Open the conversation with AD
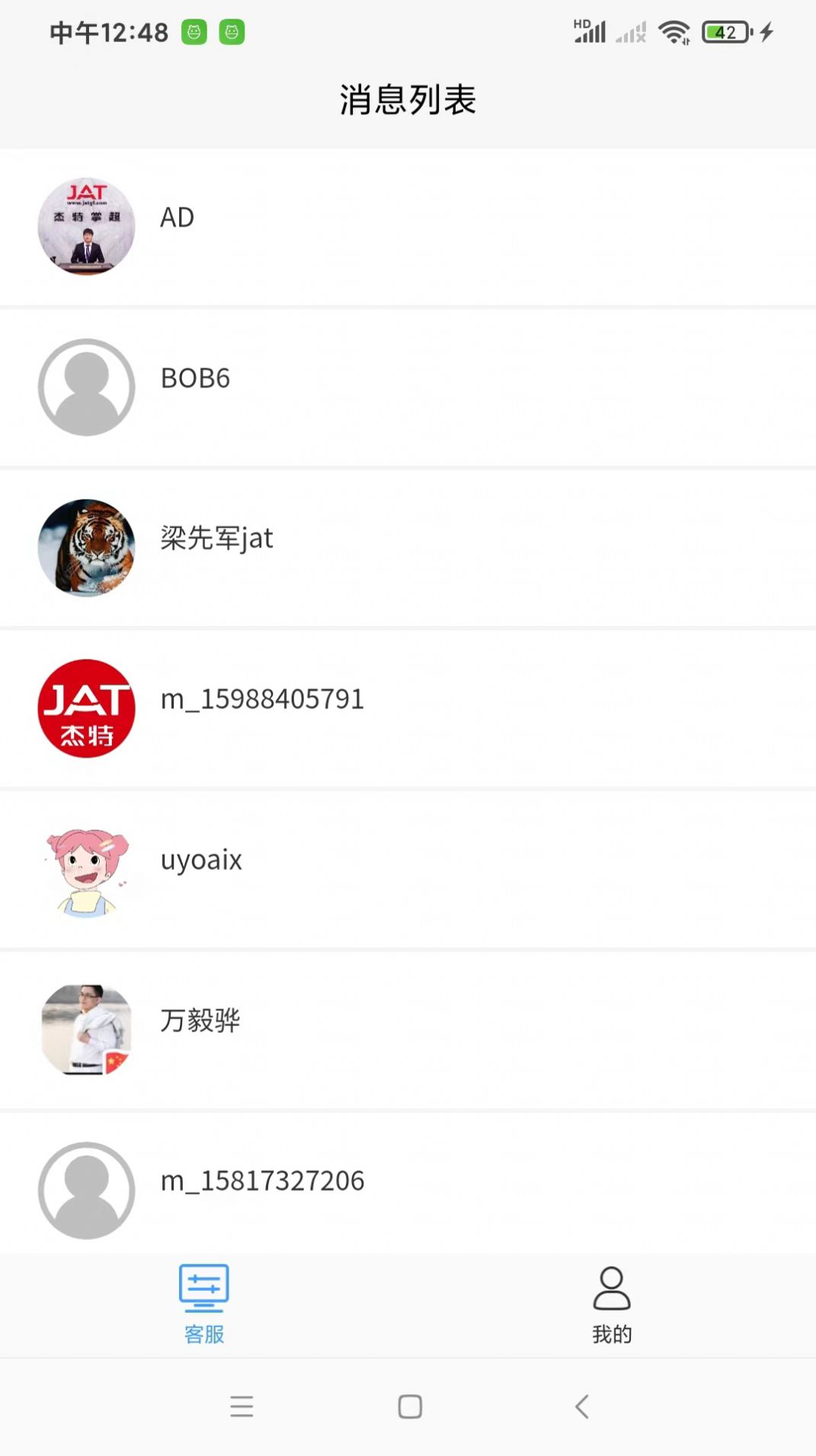 click(408, 226)
